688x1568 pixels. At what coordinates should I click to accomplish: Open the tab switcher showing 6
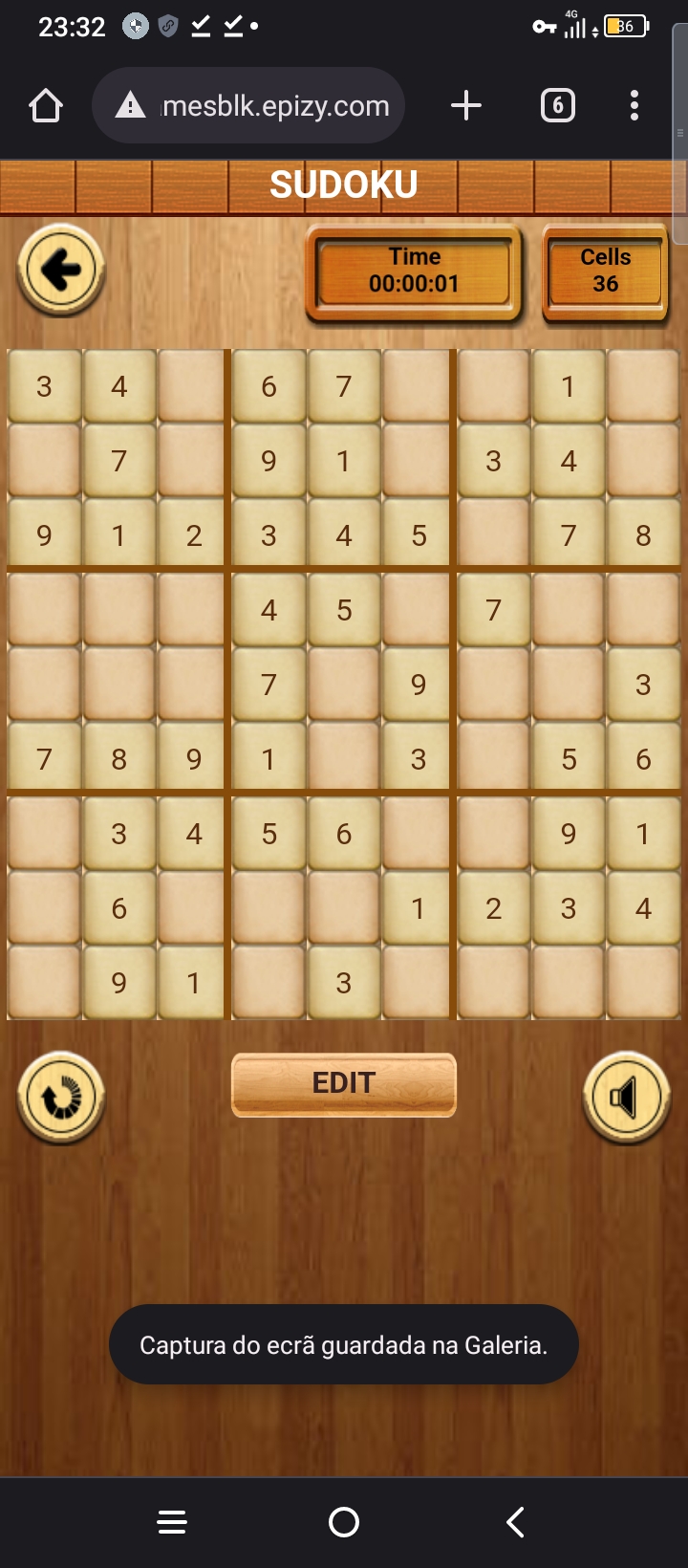pyautogui.click(x=558, y=105)
